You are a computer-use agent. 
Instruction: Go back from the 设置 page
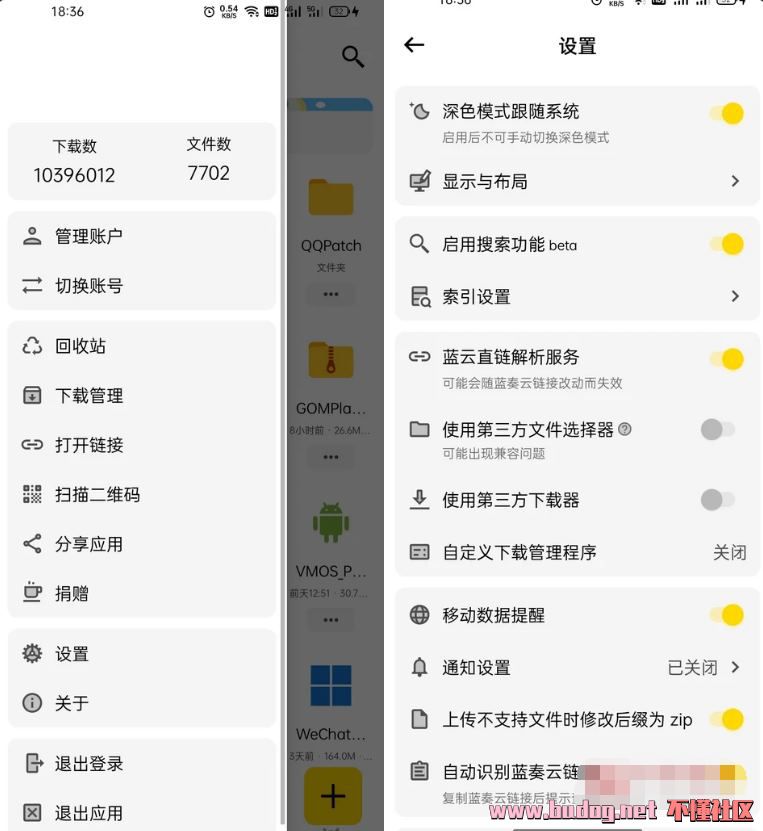[x=414, y=45]
